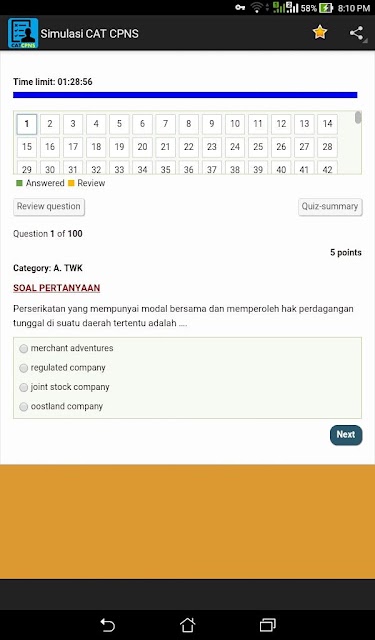375x640 pixels.
Task: Go to Next question
Action: pos(346,435)
